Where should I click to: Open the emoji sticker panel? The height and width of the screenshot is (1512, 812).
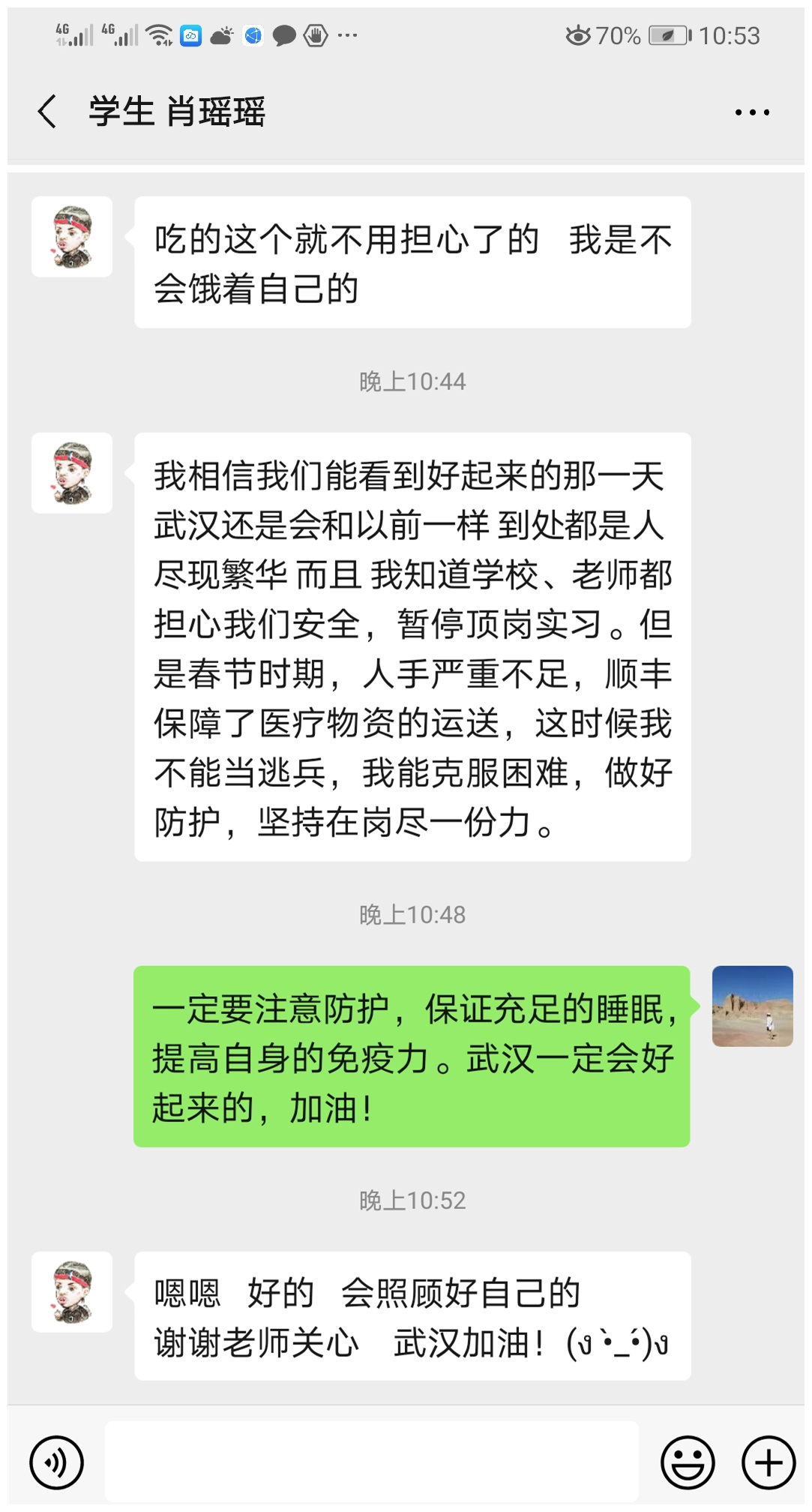687,1462
